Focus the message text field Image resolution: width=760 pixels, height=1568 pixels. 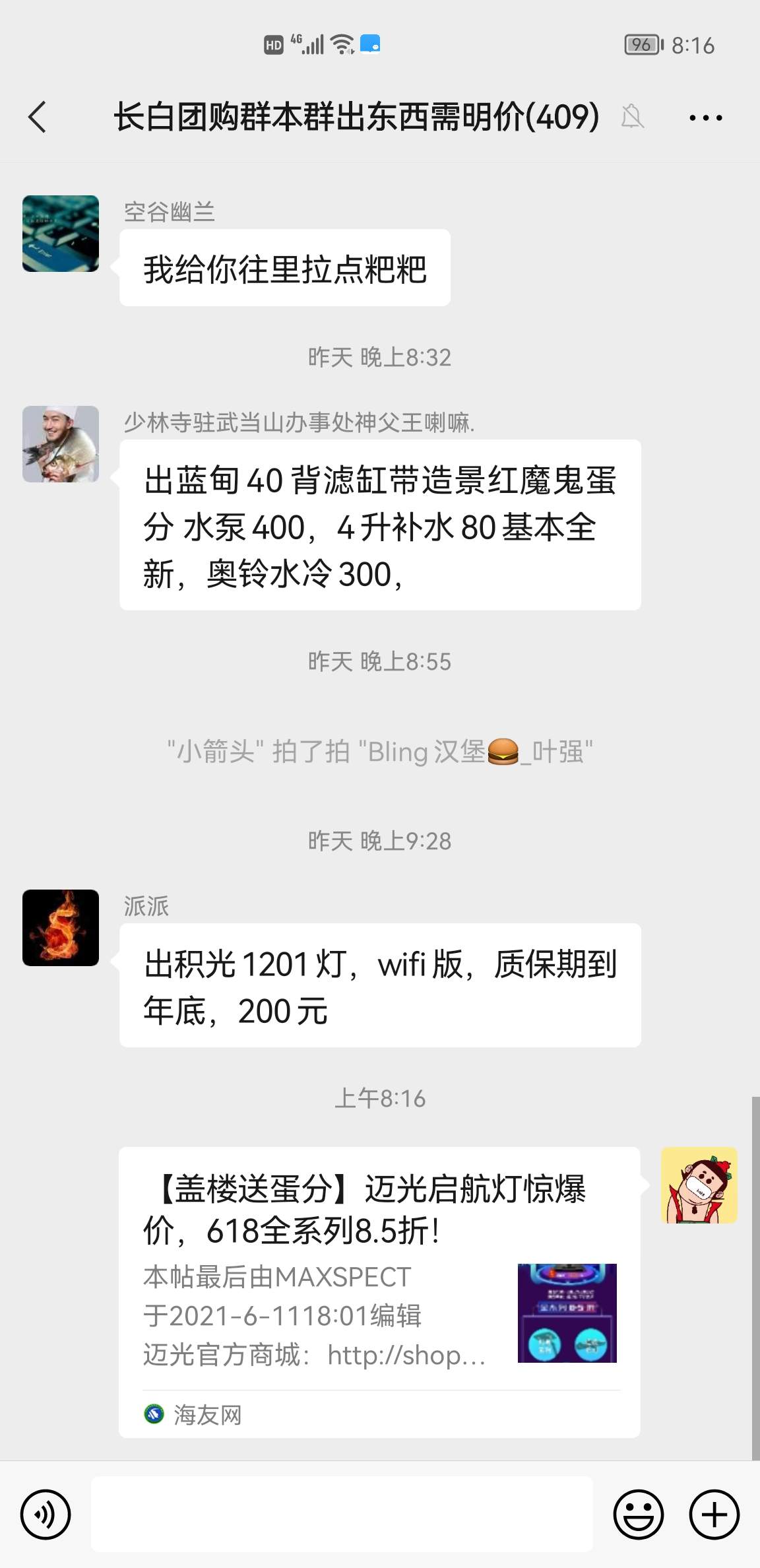pyautogui.click(x=342, y=1515)
